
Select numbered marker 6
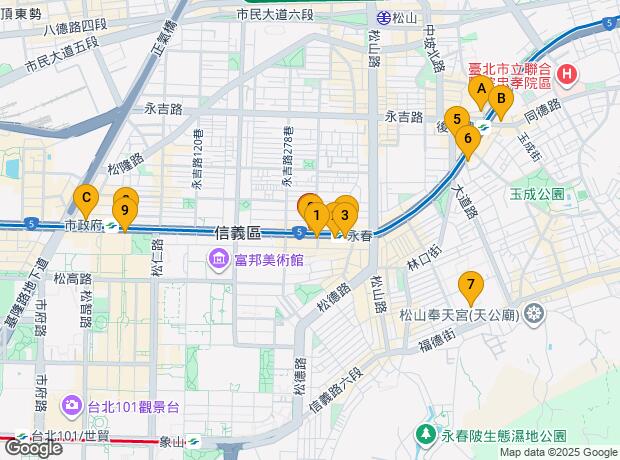click(x=468, y=138)
